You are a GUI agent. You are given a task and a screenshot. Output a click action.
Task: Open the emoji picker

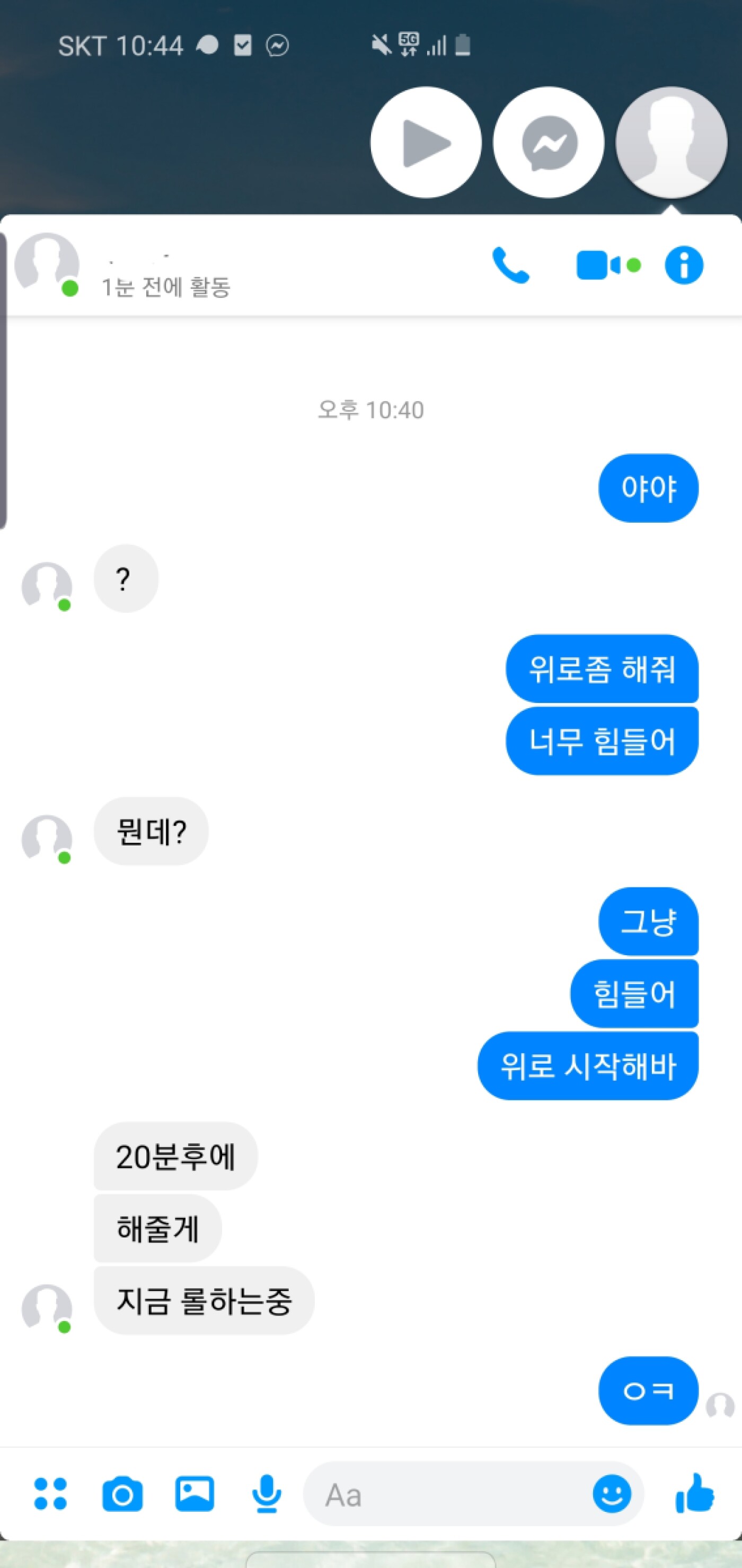tap(612, 1494)
